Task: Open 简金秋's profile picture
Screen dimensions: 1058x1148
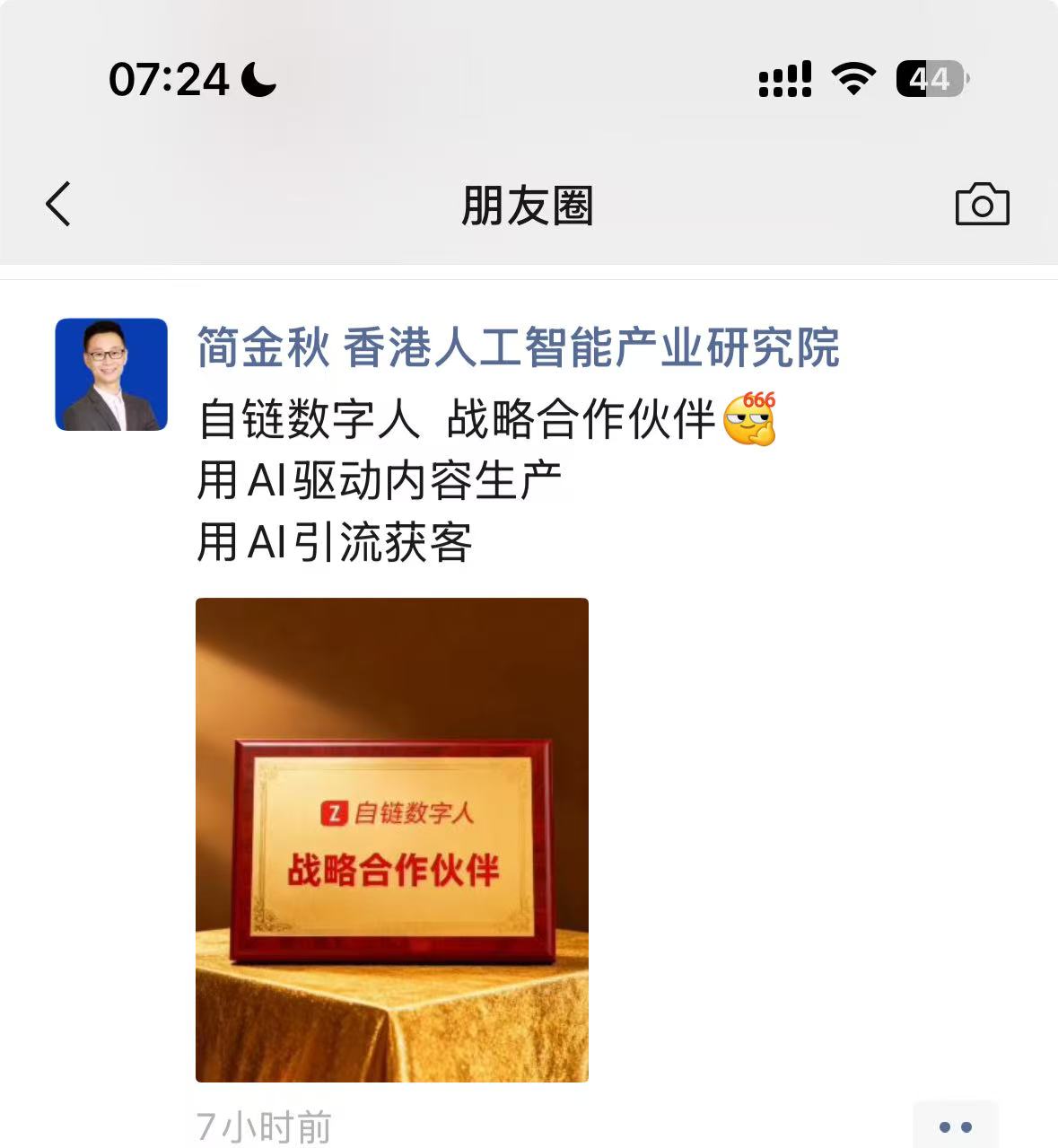Action: pyautogui.click(x=111, y=374)
